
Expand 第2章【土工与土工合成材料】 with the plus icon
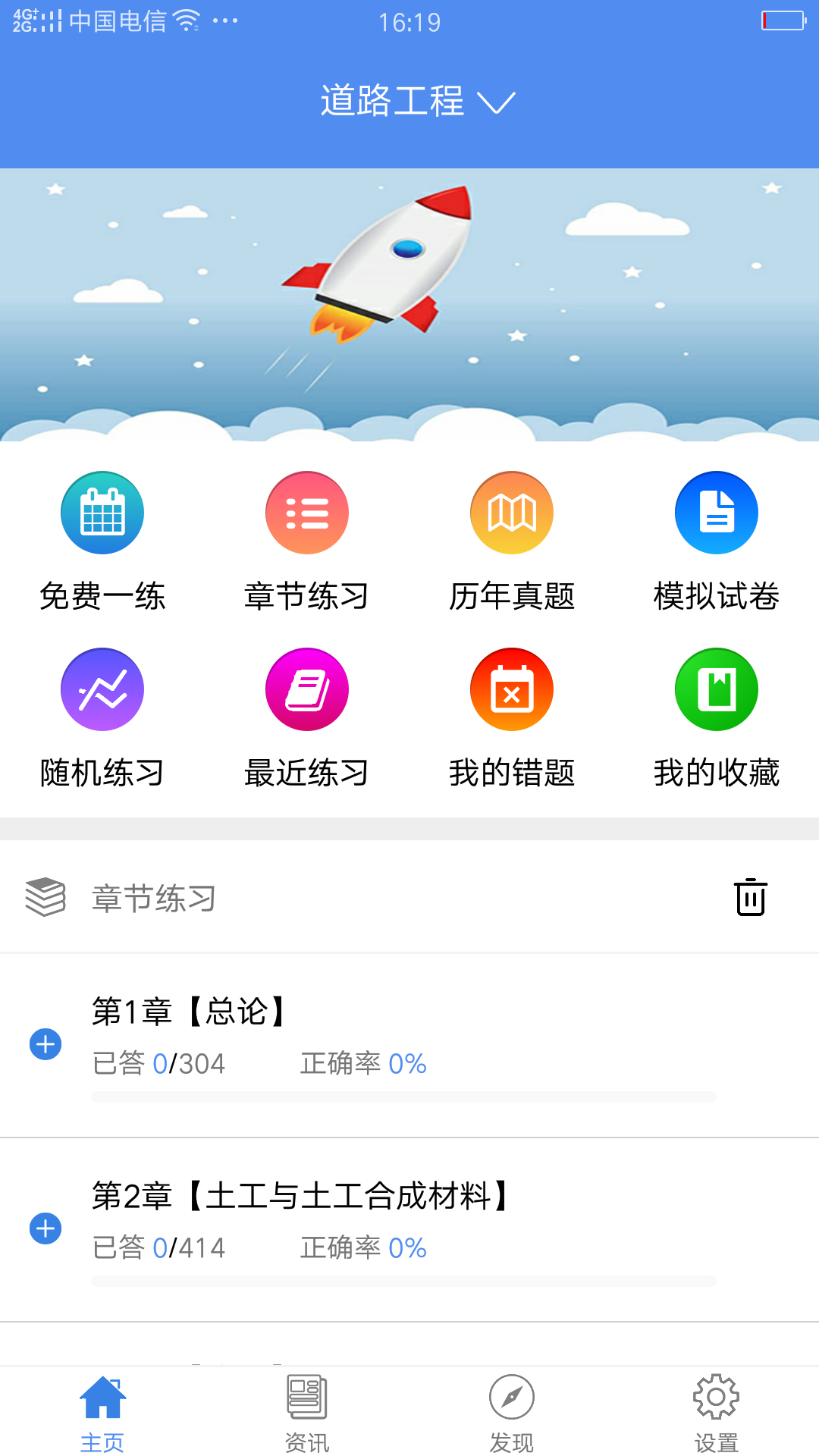45,1228
